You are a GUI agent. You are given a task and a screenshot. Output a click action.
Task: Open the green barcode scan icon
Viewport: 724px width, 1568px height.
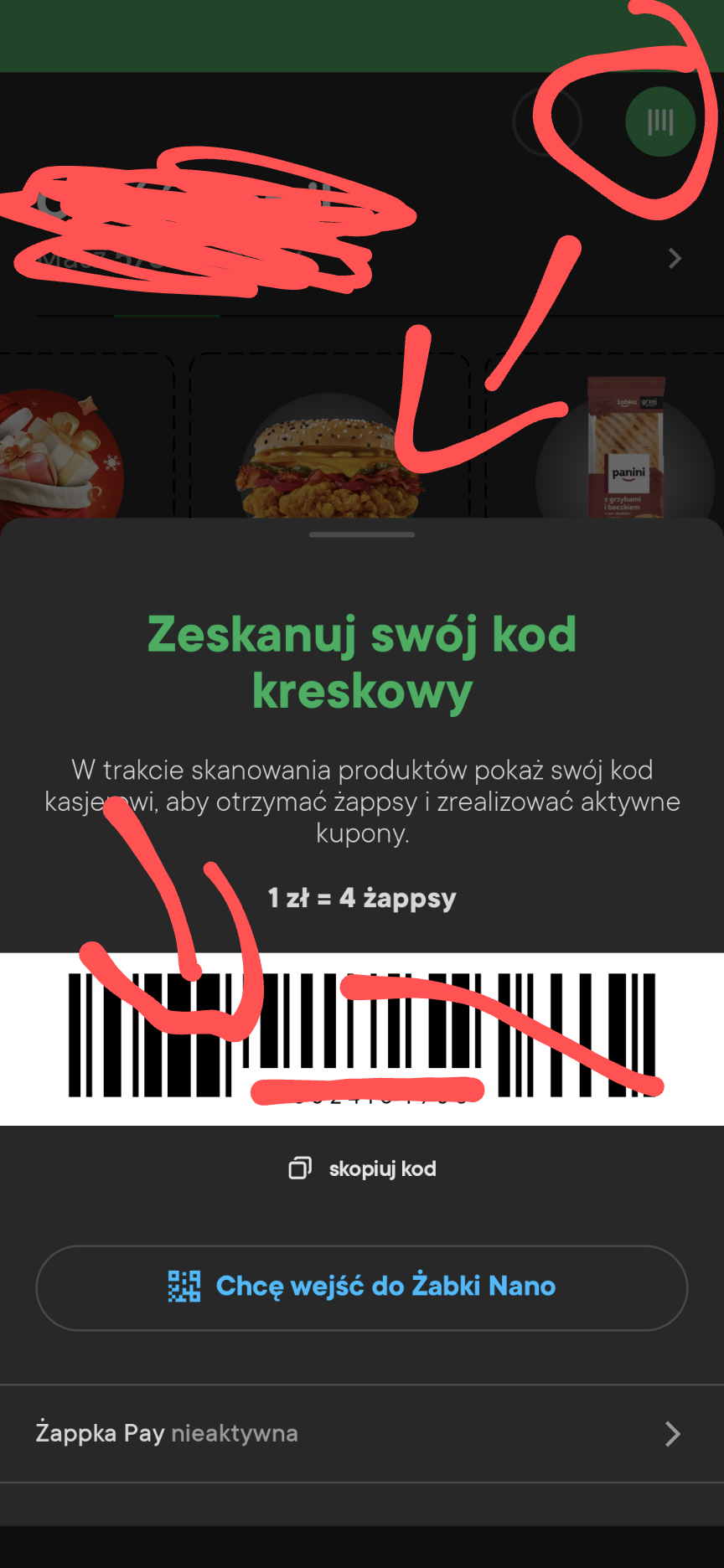(660, 122)
